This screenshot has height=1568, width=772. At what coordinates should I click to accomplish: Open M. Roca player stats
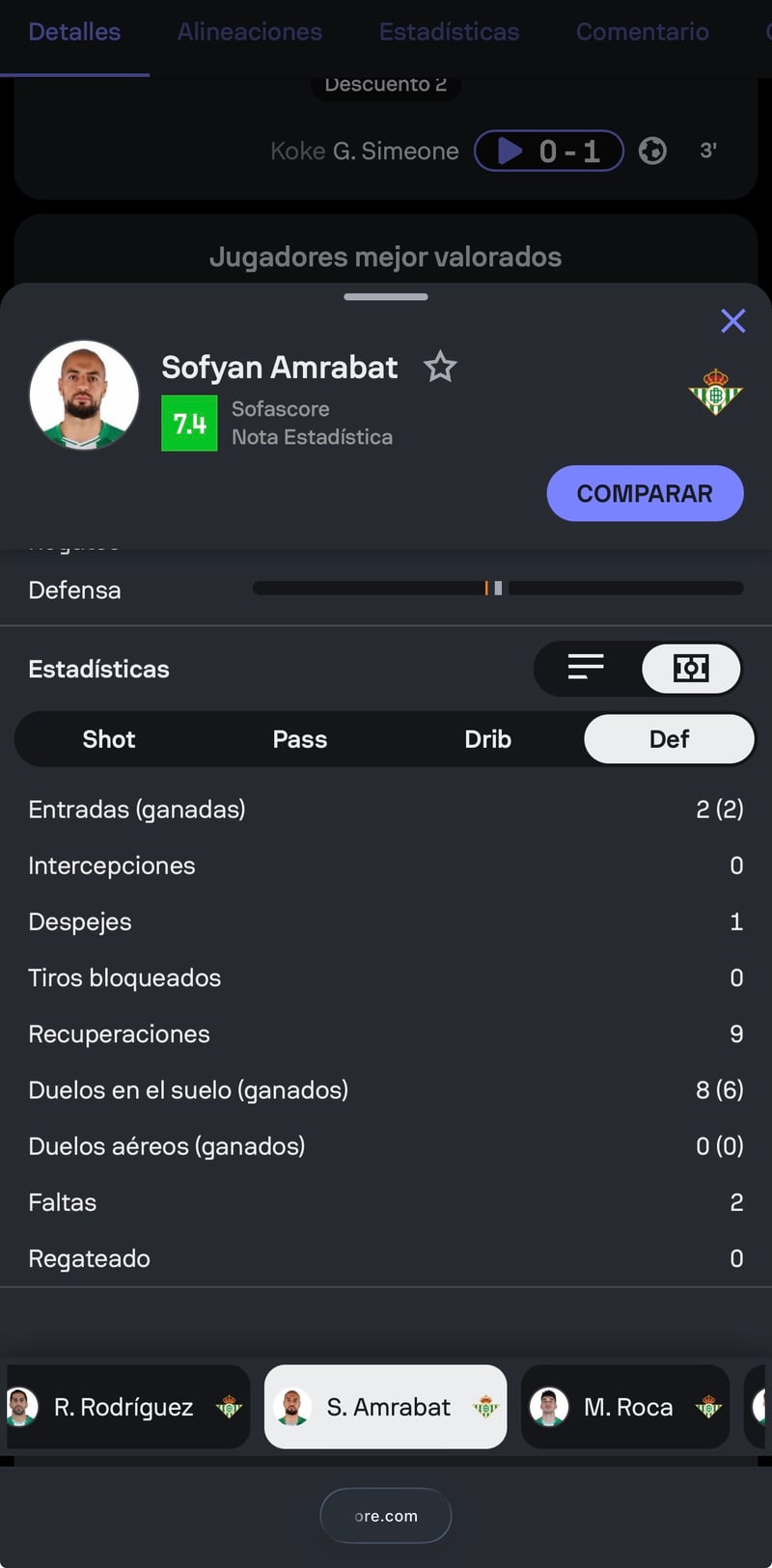pyautogui.click(x=625, y=1407)
